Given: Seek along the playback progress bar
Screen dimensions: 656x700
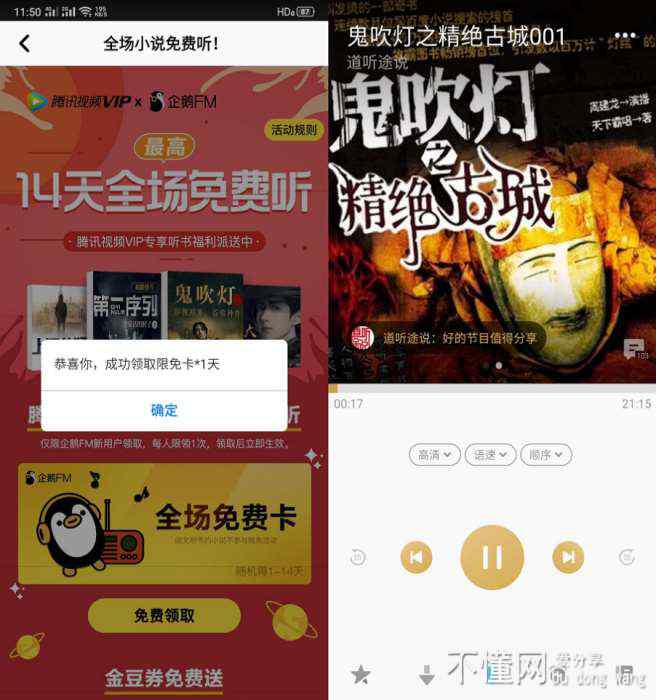Looking at the screenshot, I should 492,388.
